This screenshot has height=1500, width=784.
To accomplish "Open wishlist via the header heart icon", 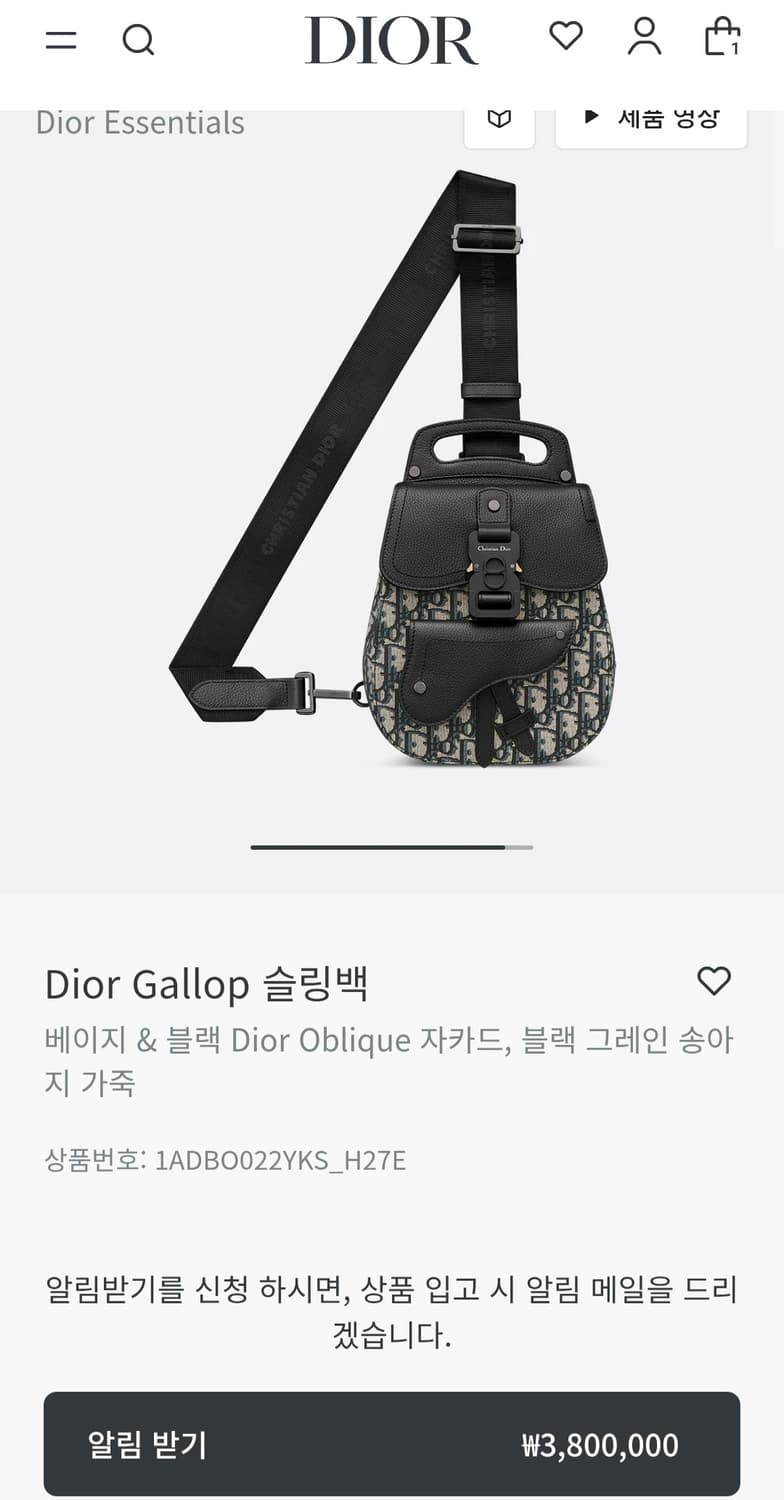I will [x=566, y=37].
